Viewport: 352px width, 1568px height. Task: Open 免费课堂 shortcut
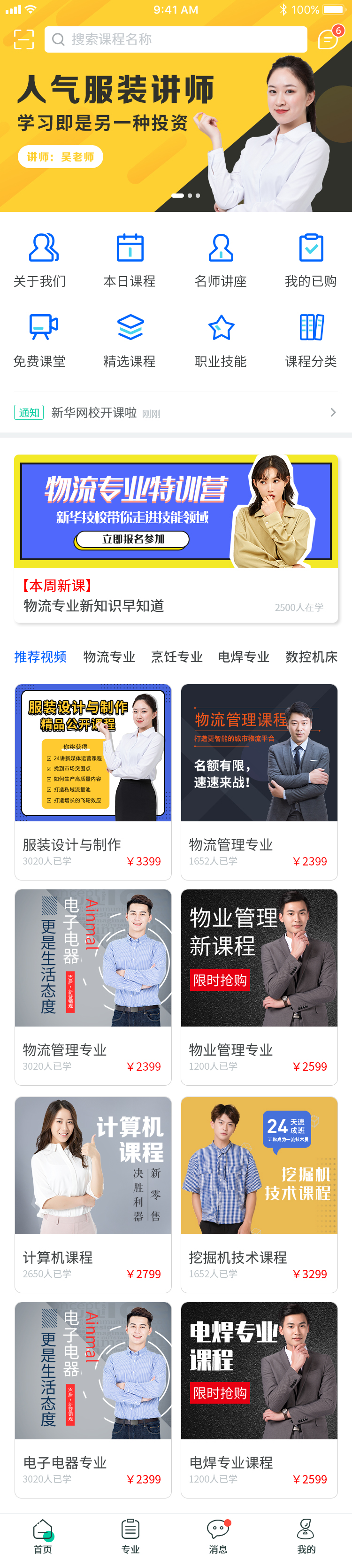(40, 340)
